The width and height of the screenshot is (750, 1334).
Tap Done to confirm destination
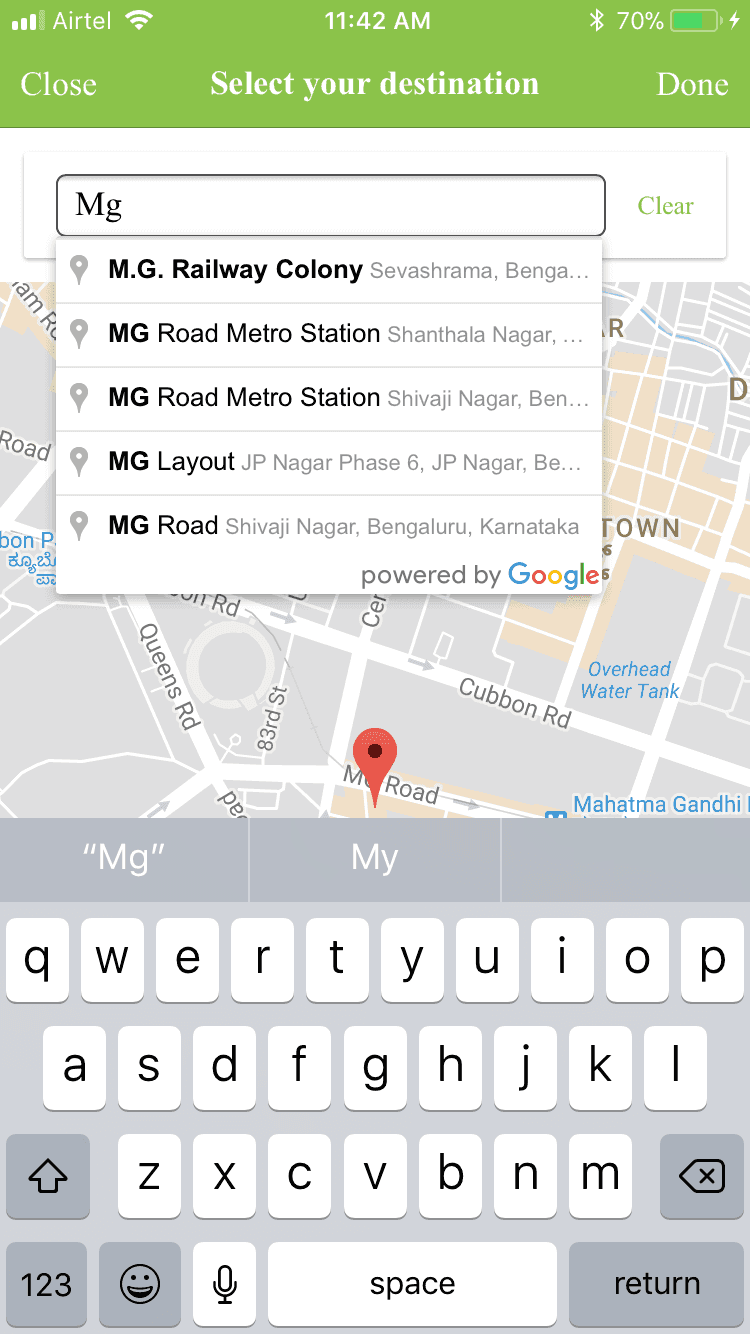(691, 85)
